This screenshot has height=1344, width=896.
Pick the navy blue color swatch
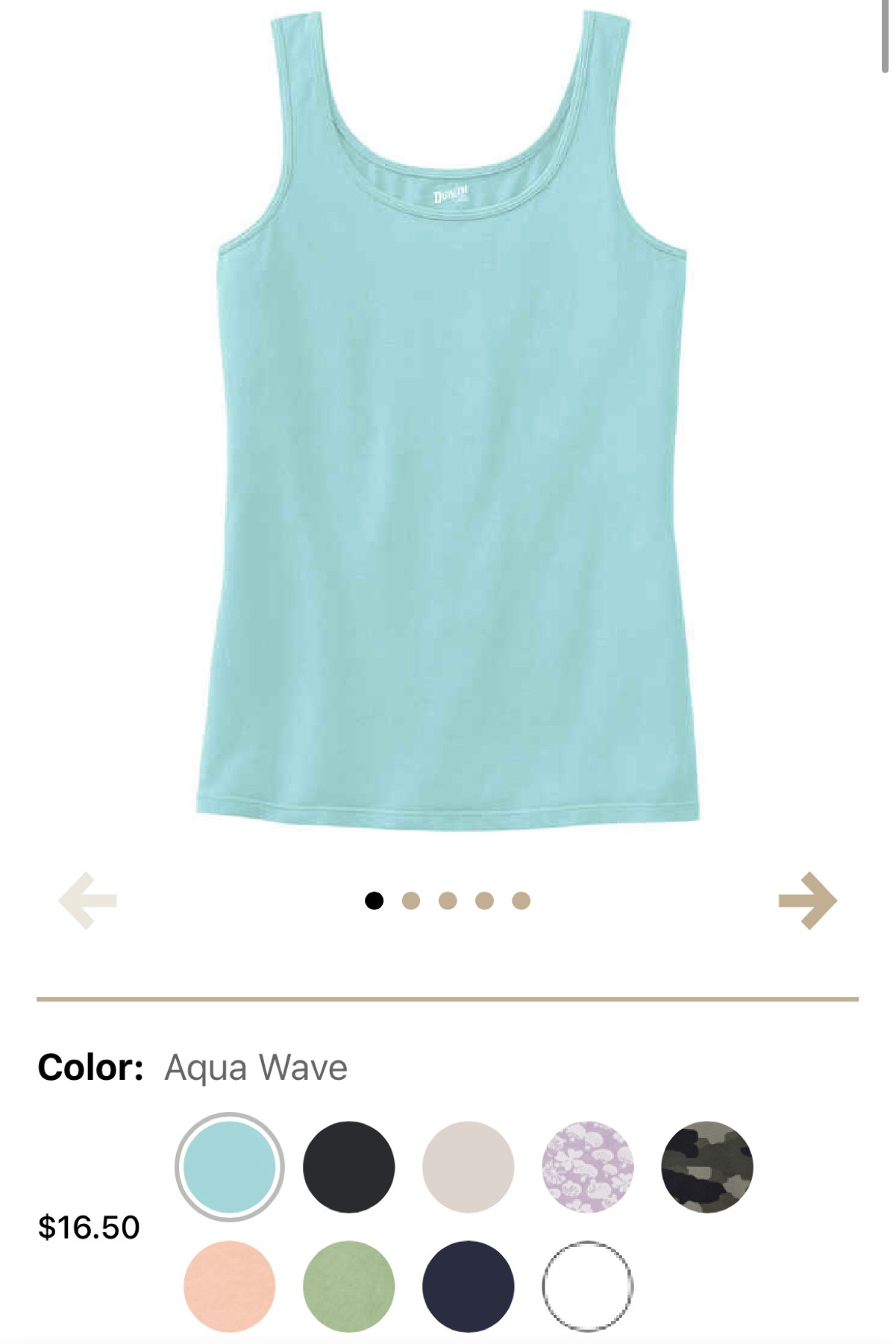coord(468,1286)
